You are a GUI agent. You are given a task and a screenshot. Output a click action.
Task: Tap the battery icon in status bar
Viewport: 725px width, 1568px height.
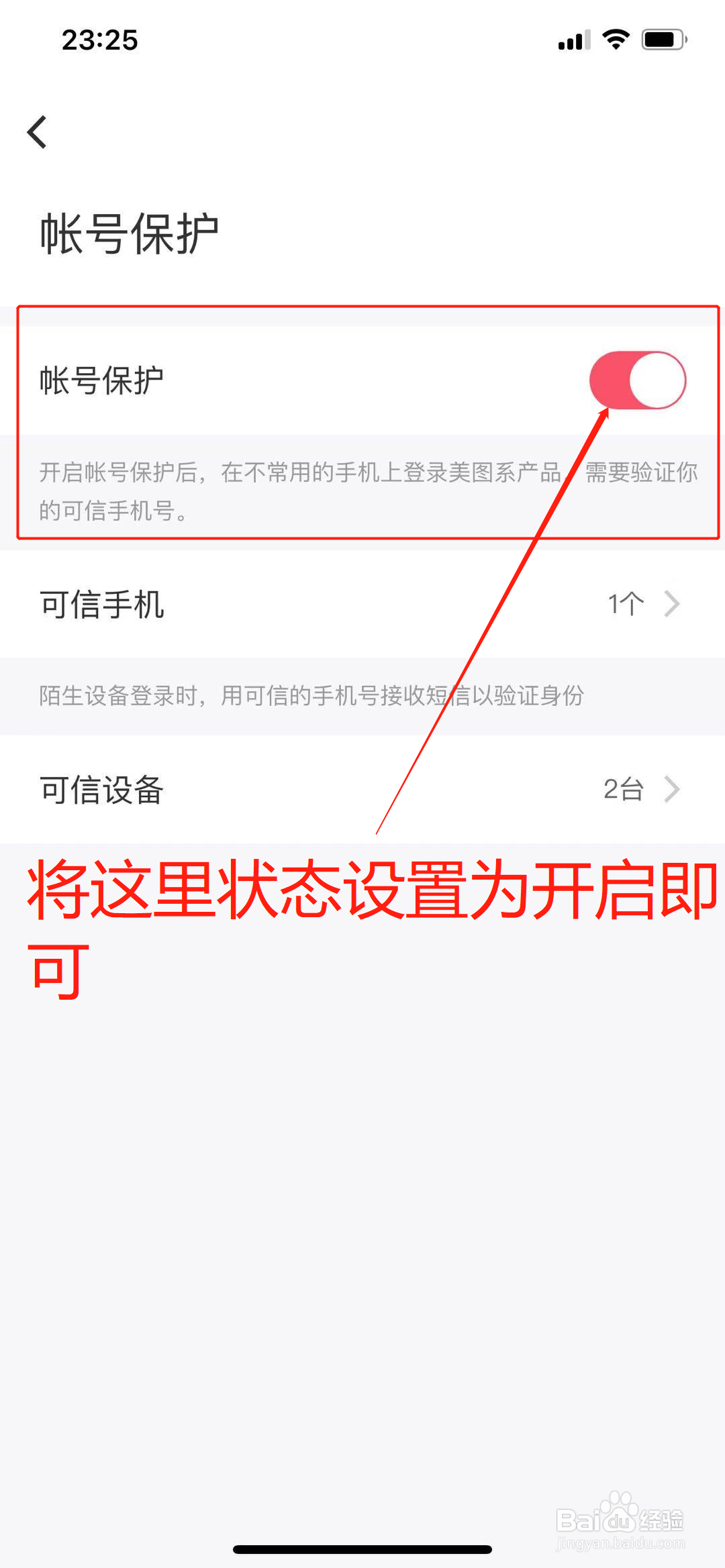point(663,39)
